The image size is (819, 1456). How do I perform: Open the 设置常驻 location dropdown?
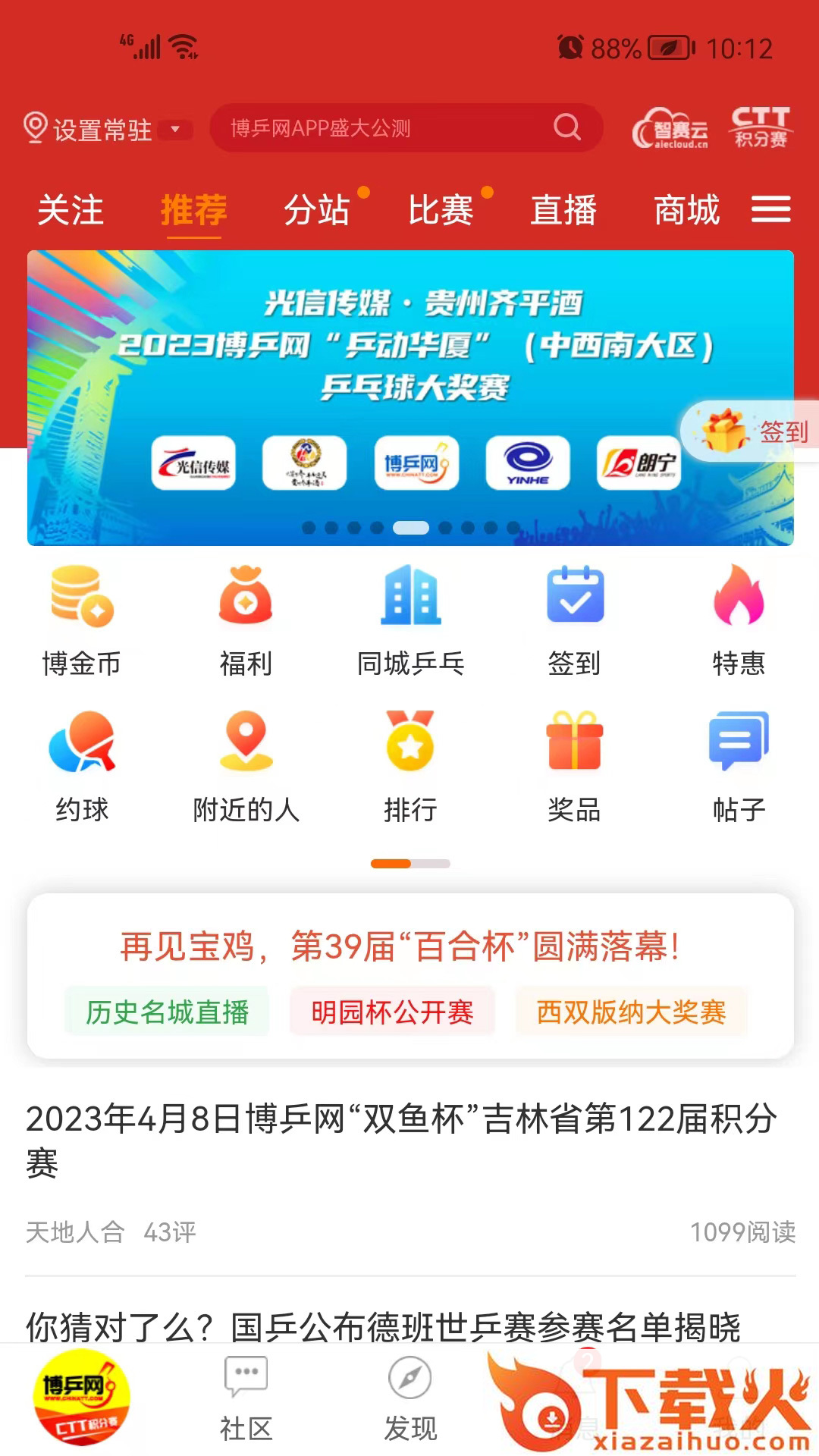point(106,129)
